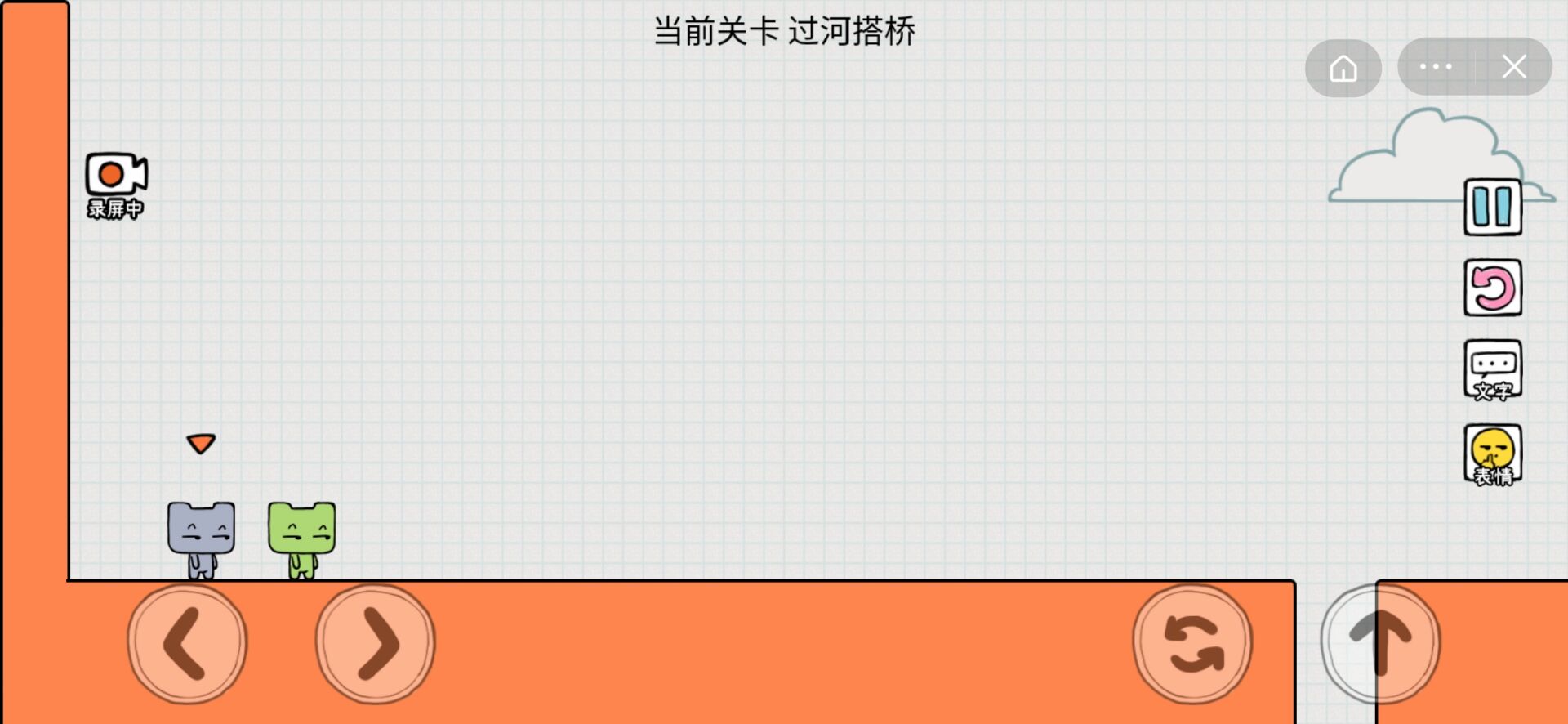Close the mini game
Screen dimensions: 1568x724
(x=1513, y=67)
